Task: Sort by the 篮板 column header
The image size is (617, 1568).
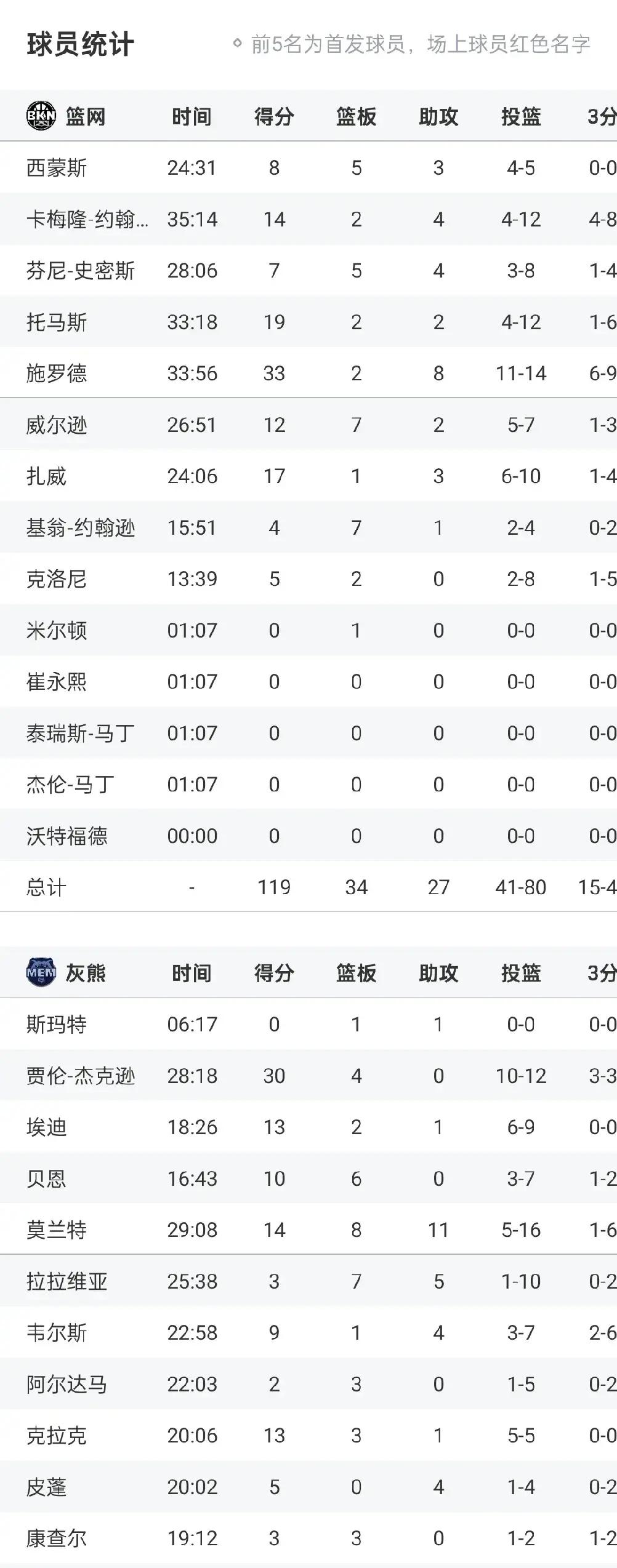Action: (x=356, y=116)
